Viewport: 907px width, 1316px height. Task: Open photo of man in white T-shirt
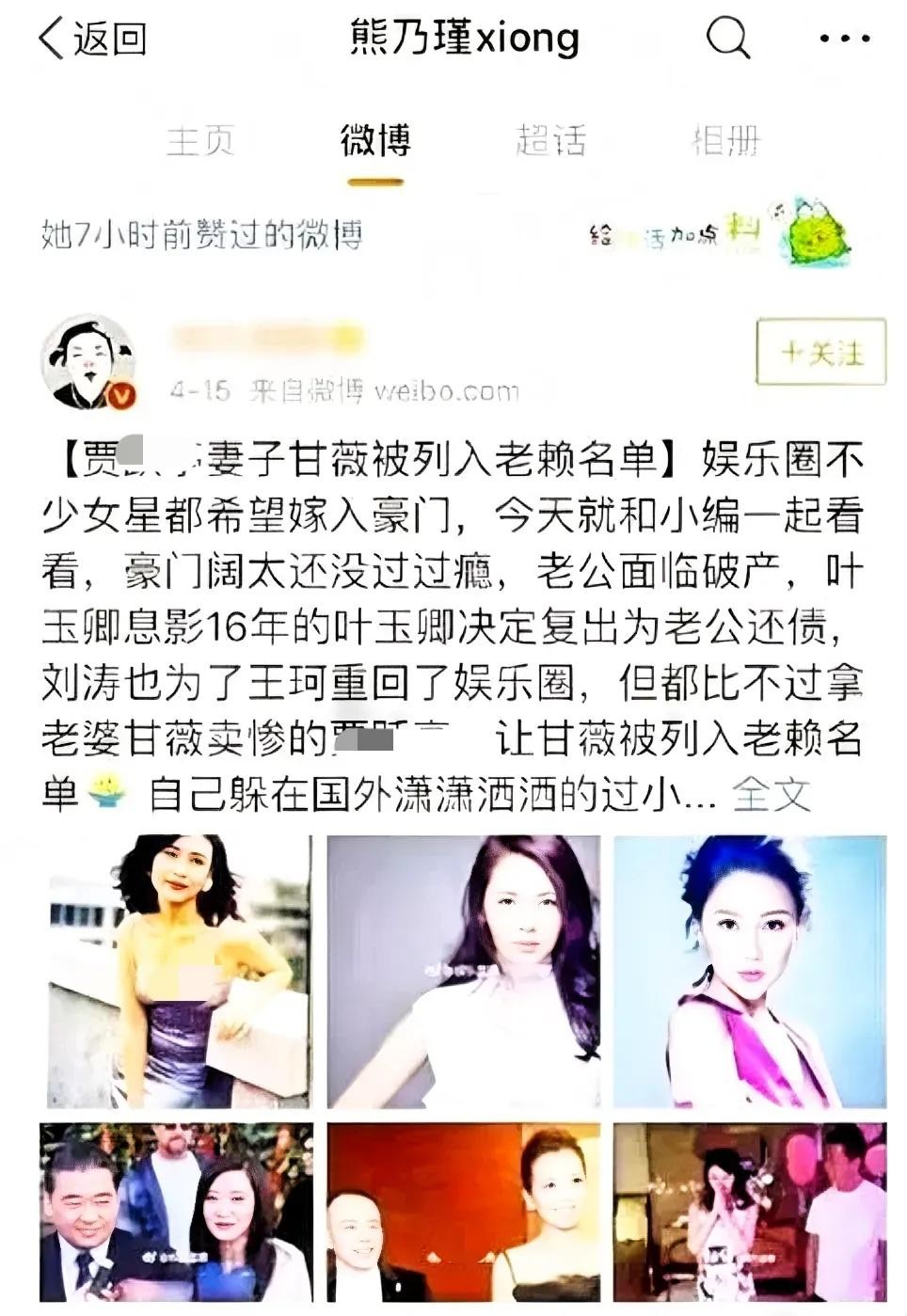click(749, 1213)
